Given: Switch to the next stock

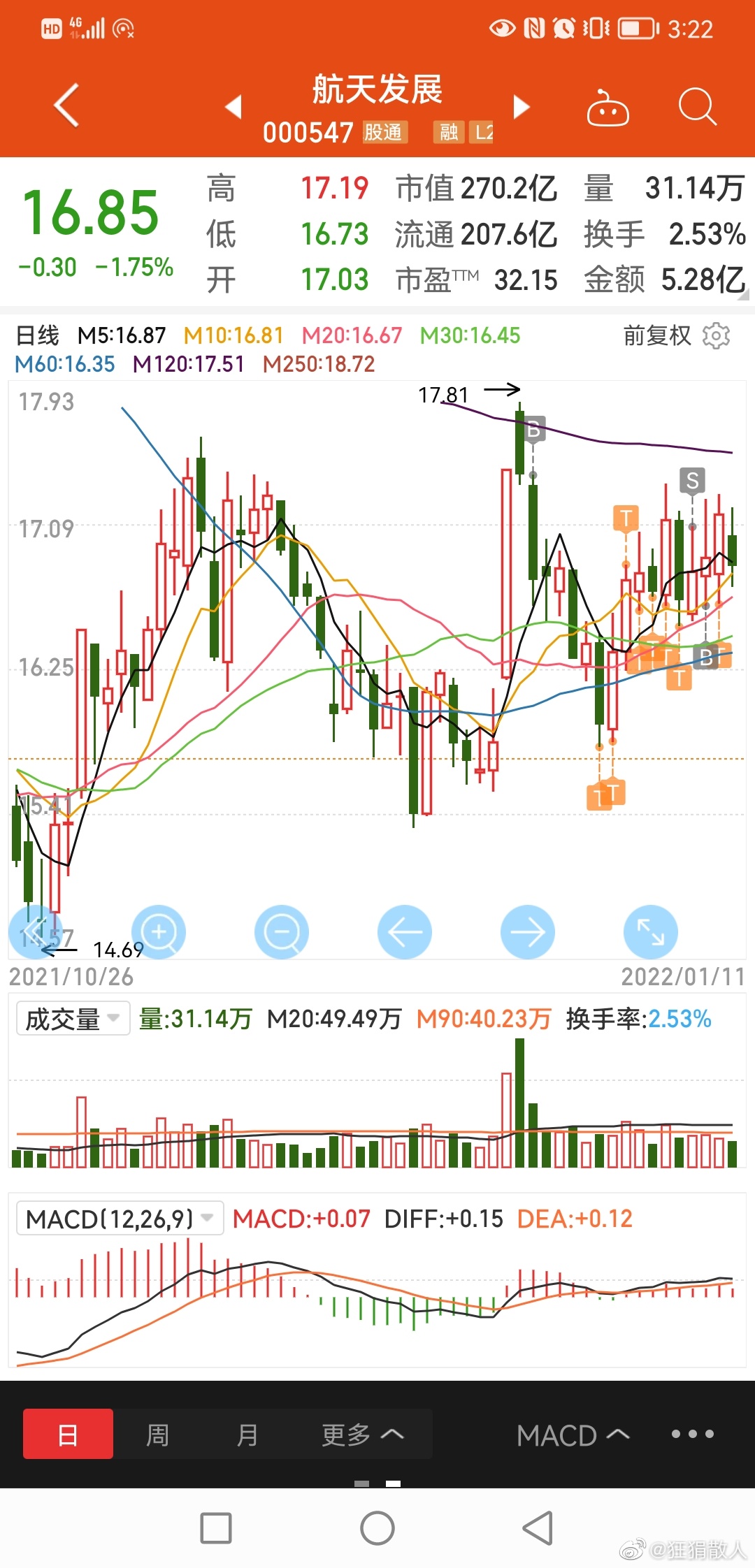Looking at the screenshot, I should coord(521,106).
